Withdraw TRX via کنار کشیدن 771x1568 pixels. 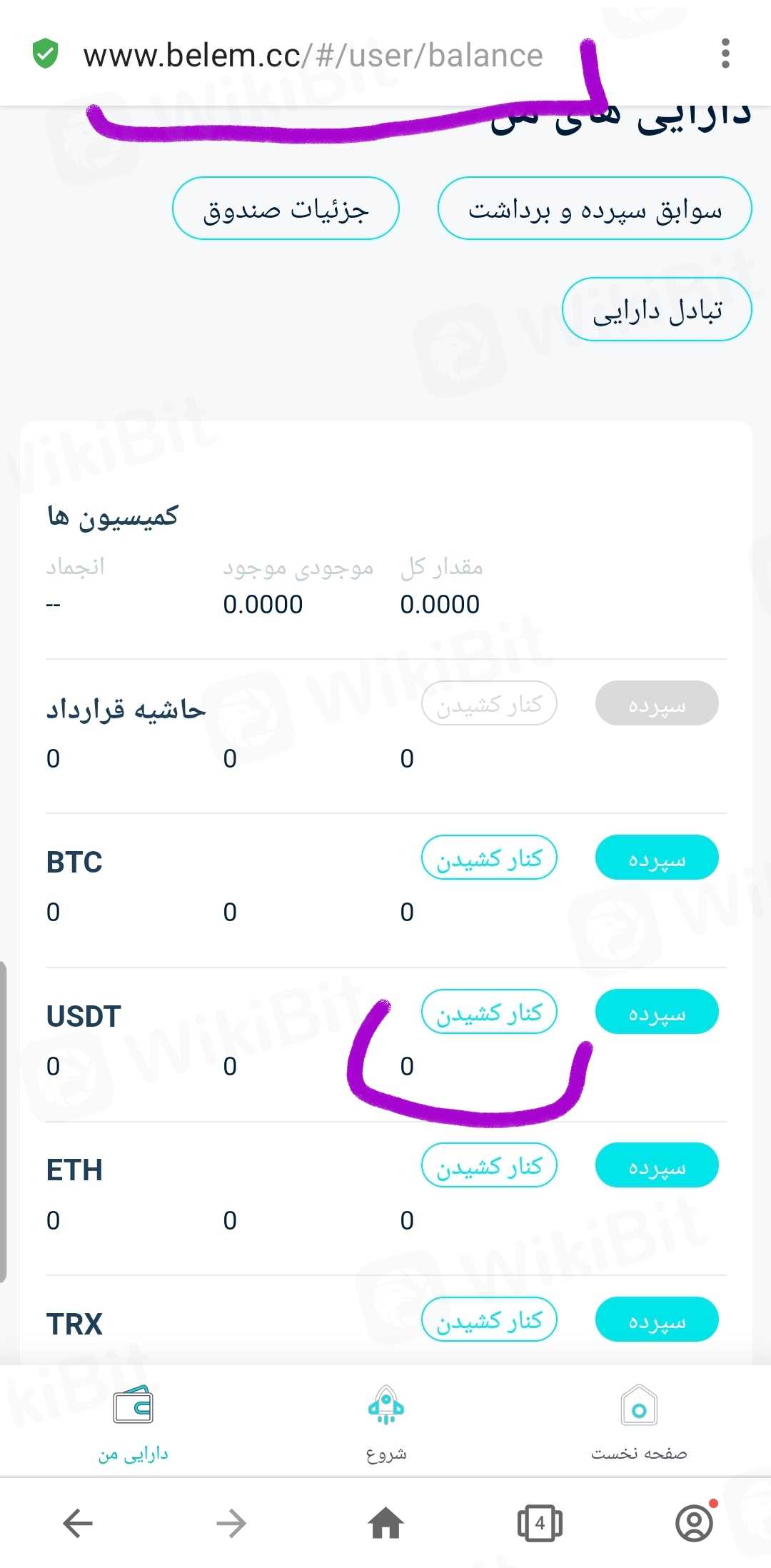(489, 1320)
